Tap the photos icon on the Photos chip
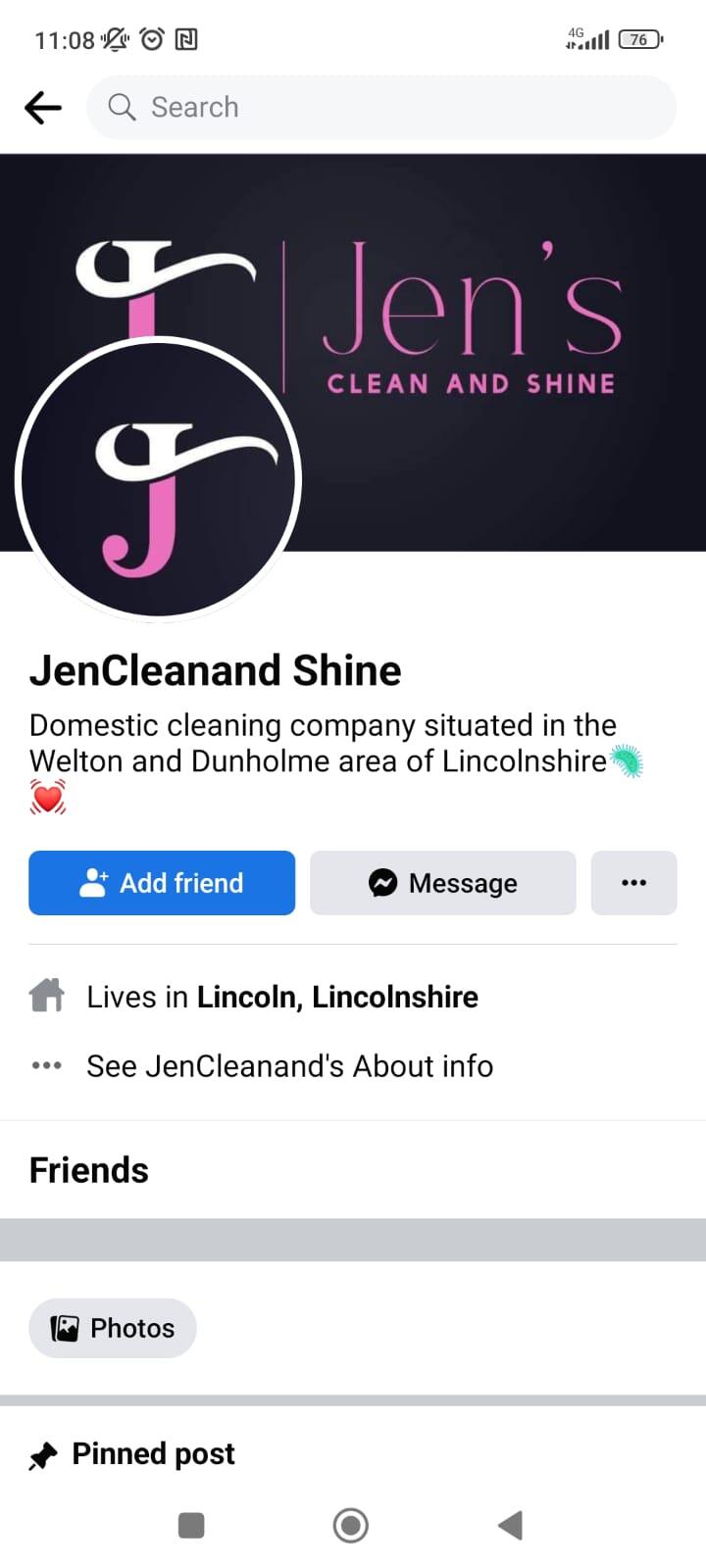Image resolution: width=706 pixels, height=1568 pixels. pyautogui.click(x=65, y=1327)
